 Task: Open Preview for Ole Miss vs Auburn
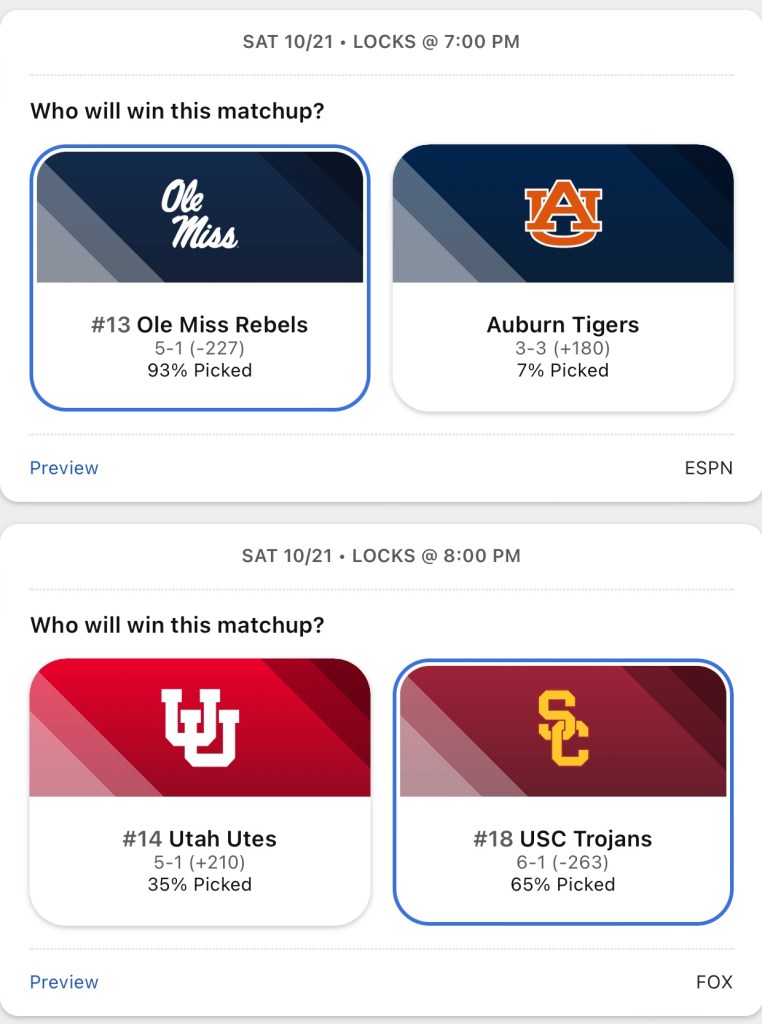tap(64, 468)
